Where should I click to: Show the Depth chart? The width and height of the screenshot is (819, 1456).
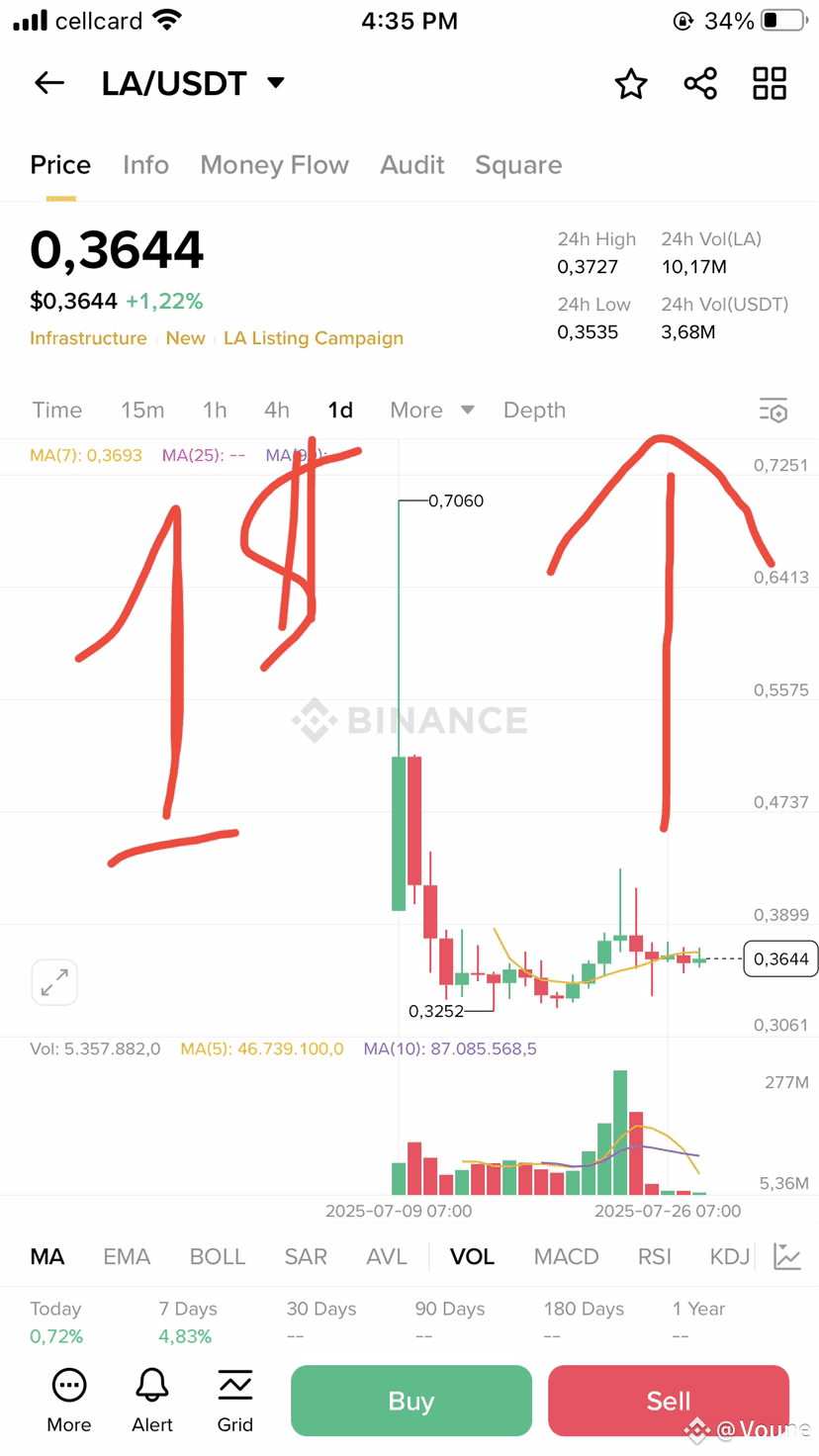click(534, 410)
